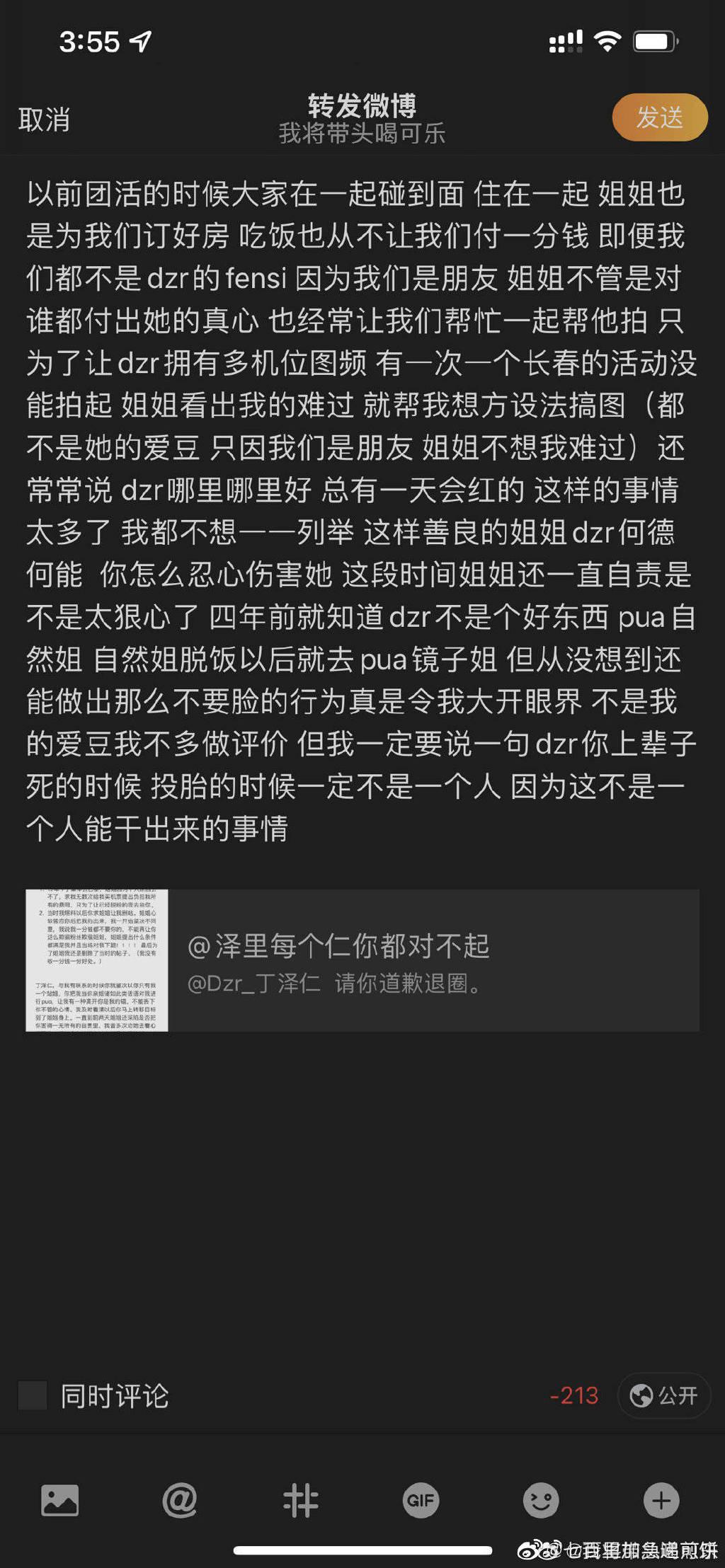The height and width of the screenshot is (1568, 725).
Task: Change the 公开 visibility setting
Action: pyautogui.click(x=663, y=1395)
